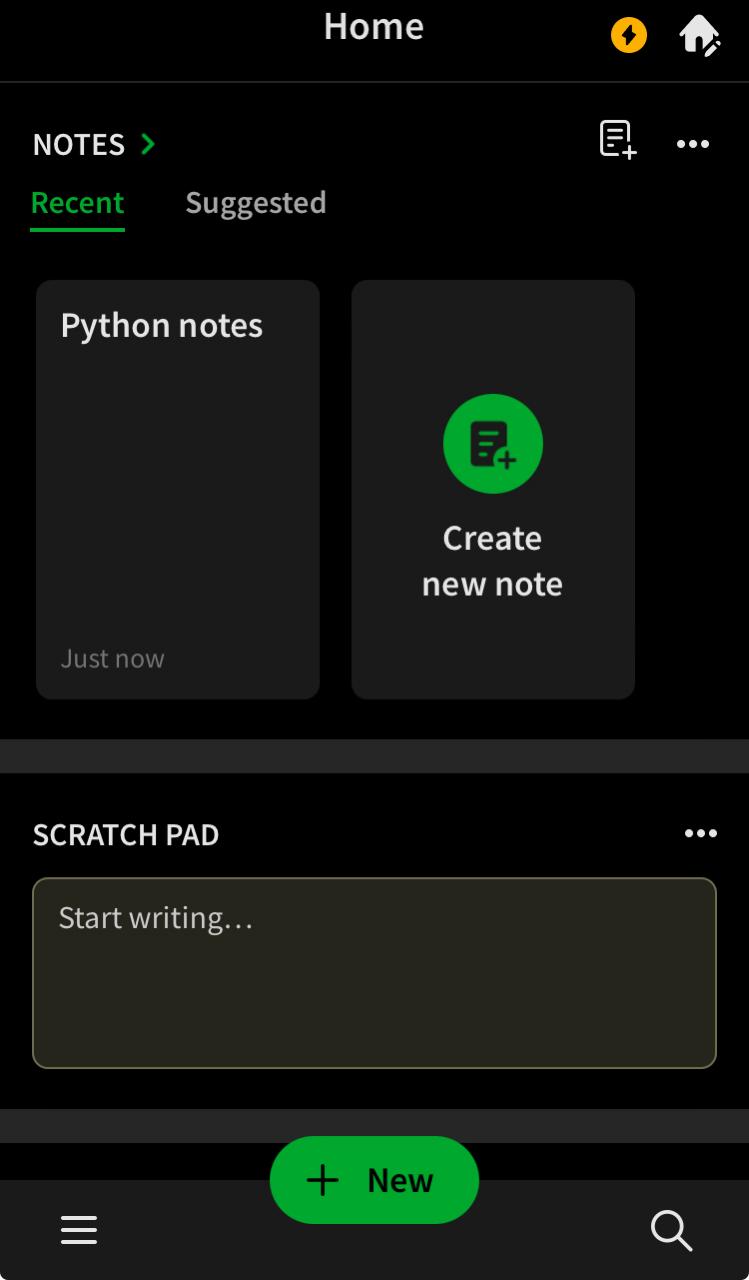
Task: Open the NOTES widget options menu
Action: 693,144
